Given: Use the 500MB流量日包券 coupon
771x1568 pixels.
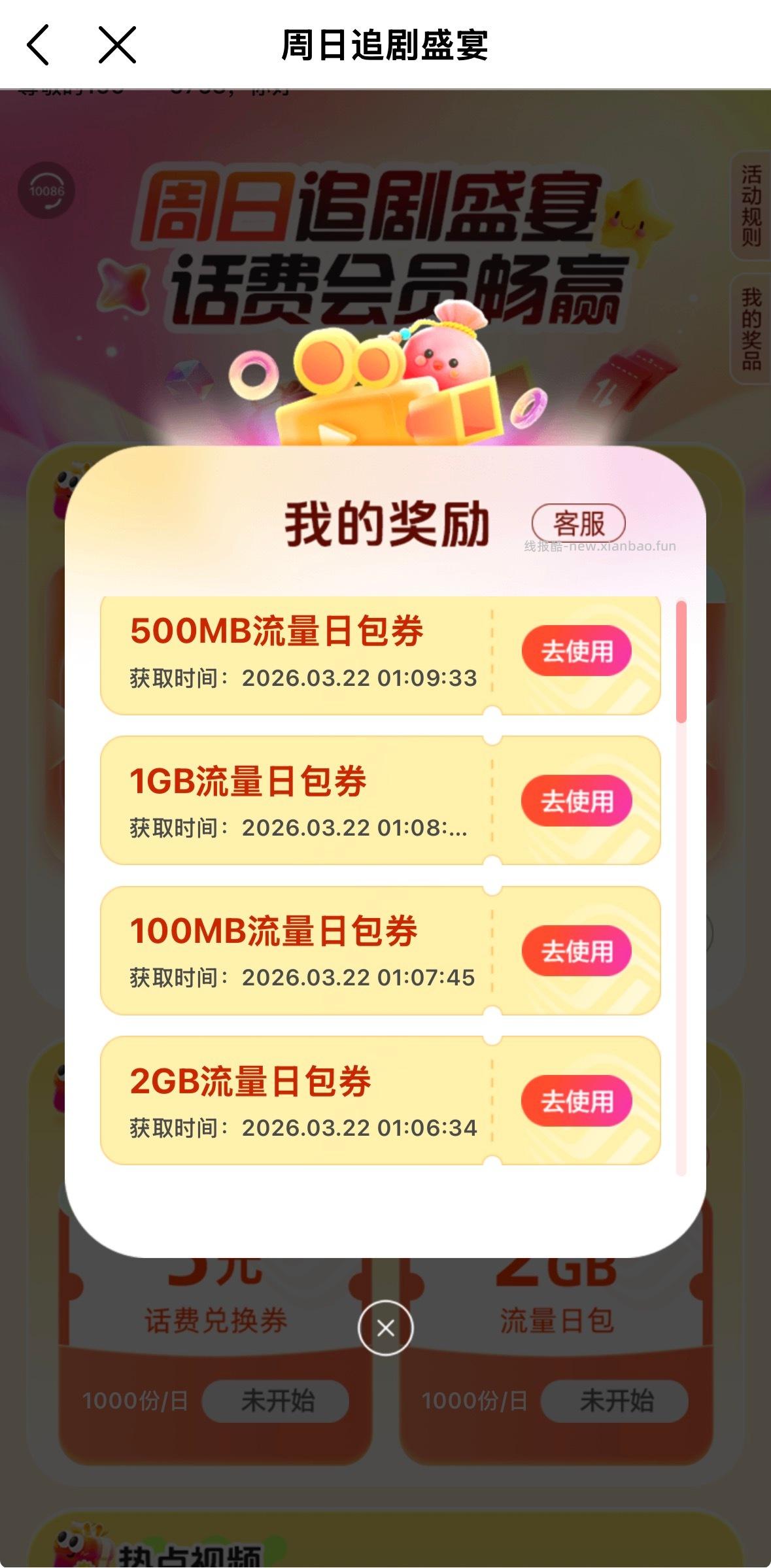Looking at the screenshot, I should pos(576,651).
